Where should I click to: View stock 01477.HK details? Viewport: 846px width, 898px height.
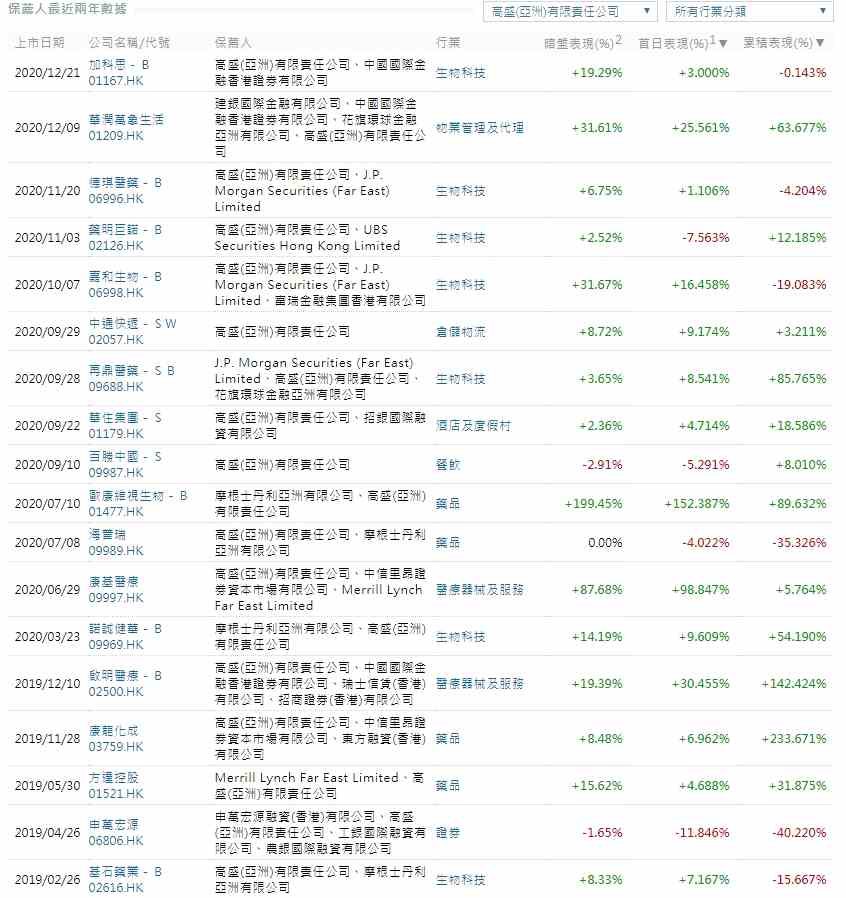pos(116,511)
